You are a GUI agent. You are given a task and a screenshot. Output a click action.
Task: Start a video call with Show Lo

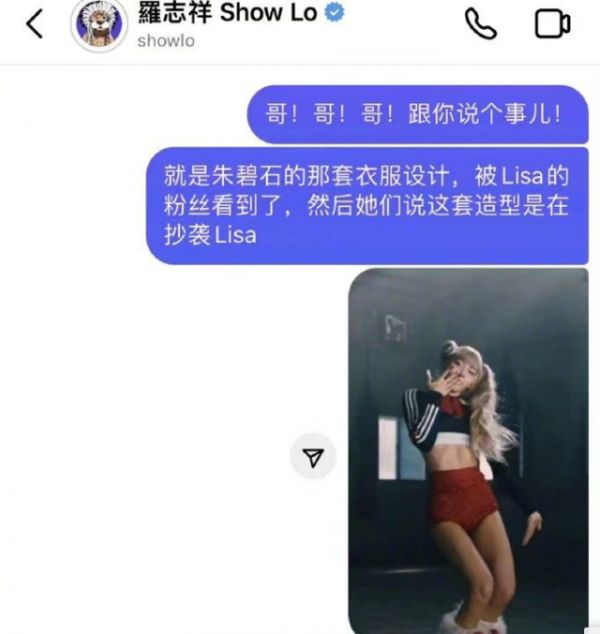[552, 24]
